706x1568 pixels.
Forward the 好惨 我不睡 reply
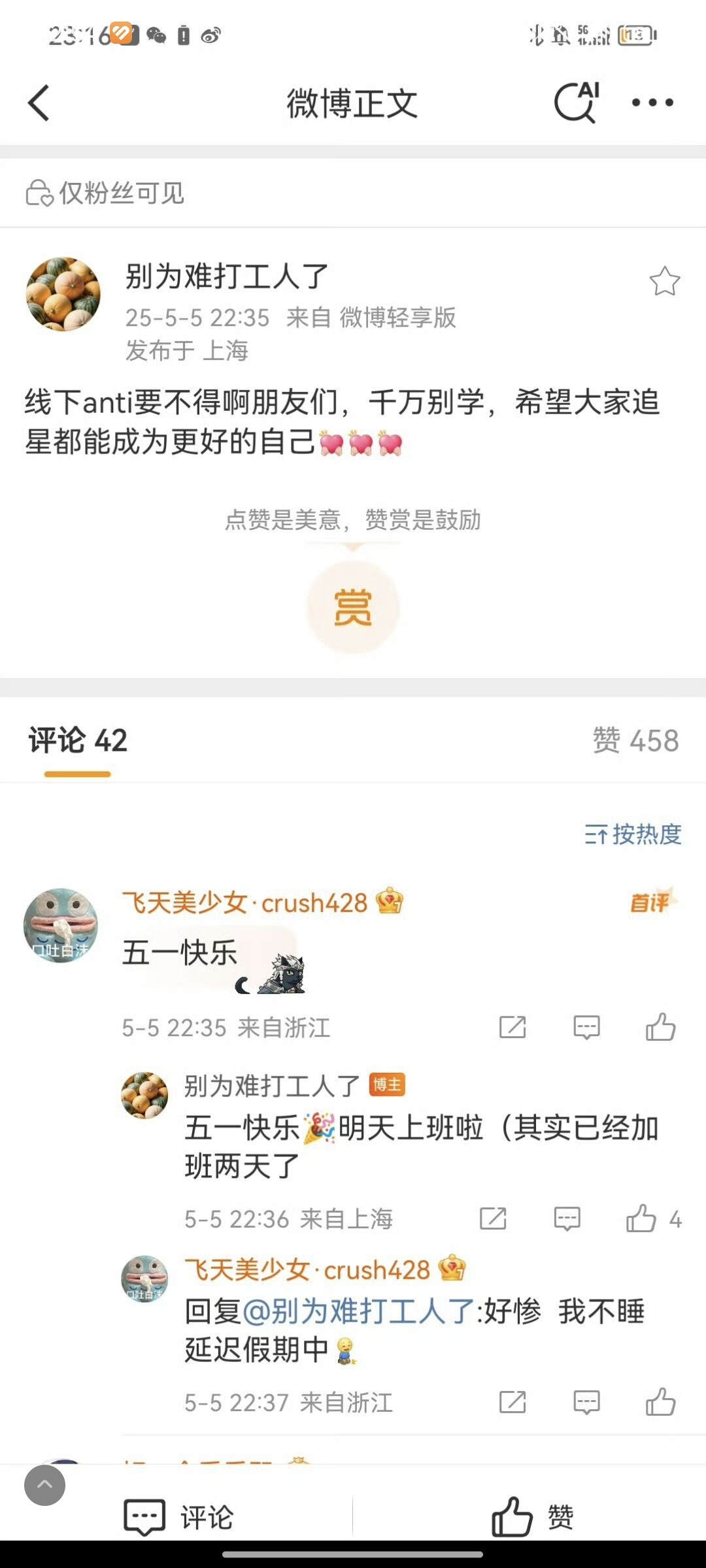pyautogui.click(x=513, y=1402)
